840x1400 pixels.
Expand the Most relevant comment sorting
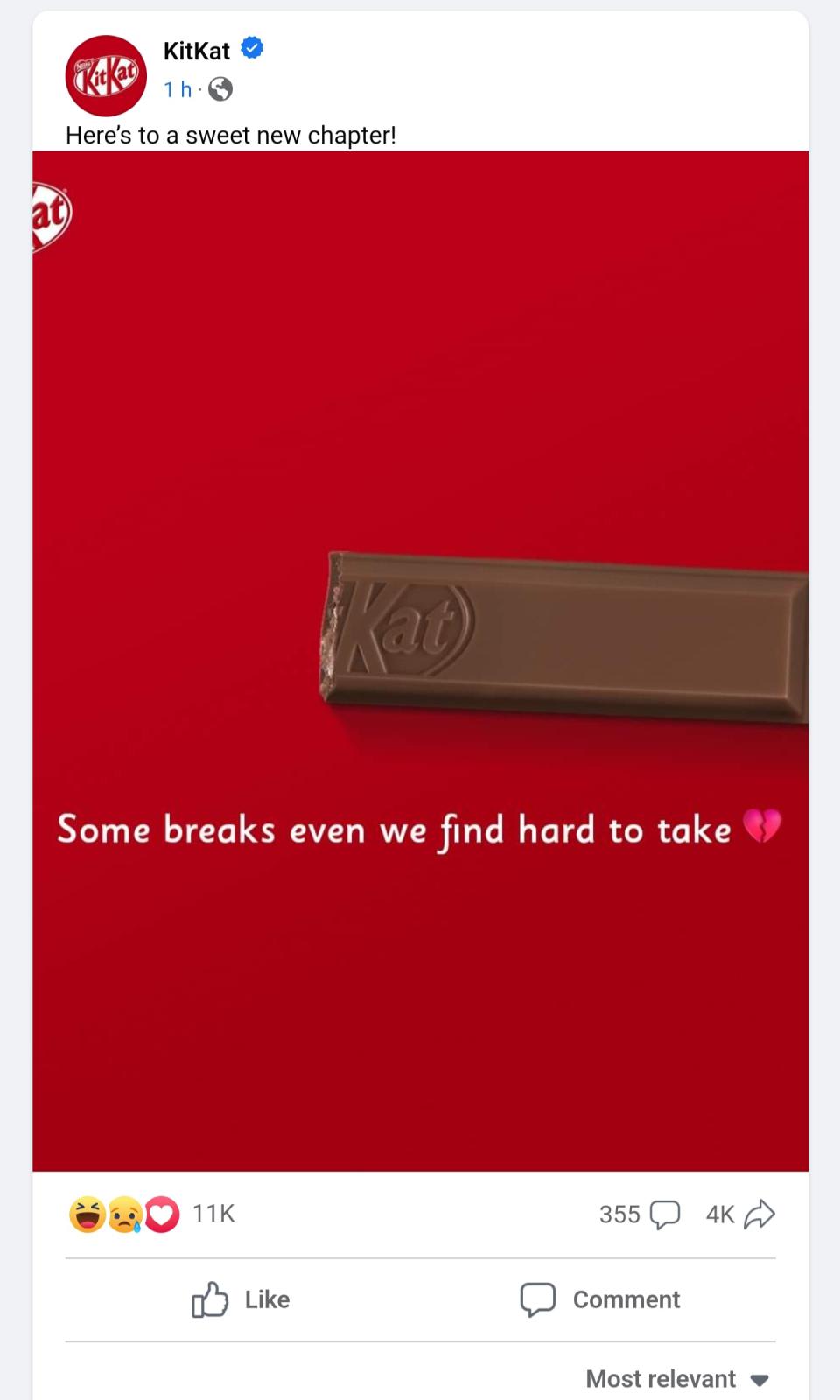pos(677,1379)
